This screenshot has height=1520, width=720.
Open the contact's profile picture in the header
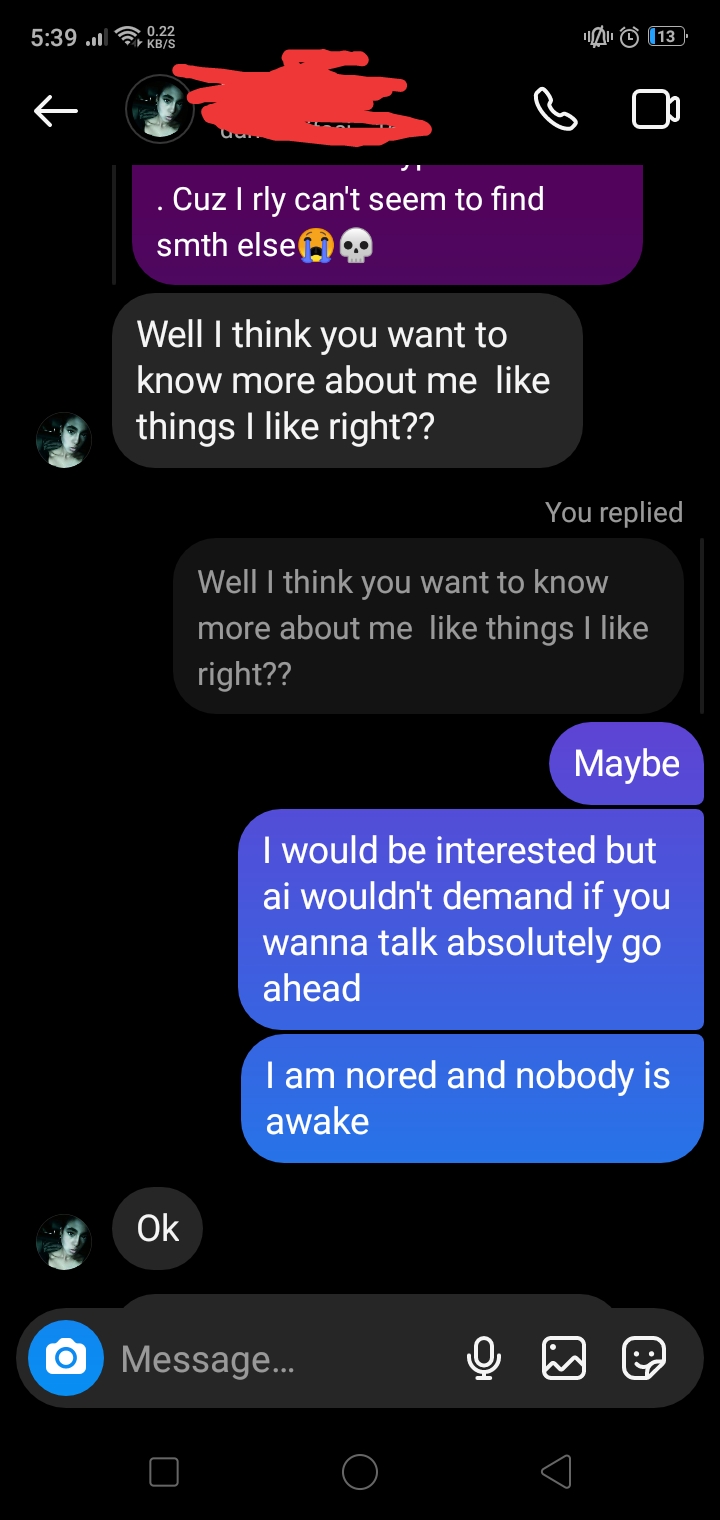coord(159,110)
